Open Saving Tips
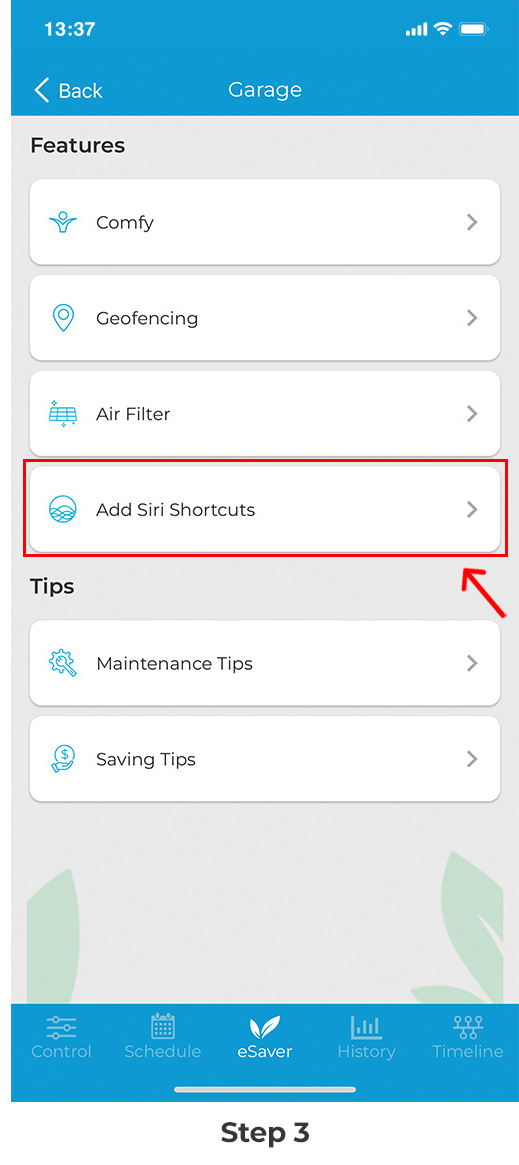Viewport: 519px width, 1165px height. 264,759
